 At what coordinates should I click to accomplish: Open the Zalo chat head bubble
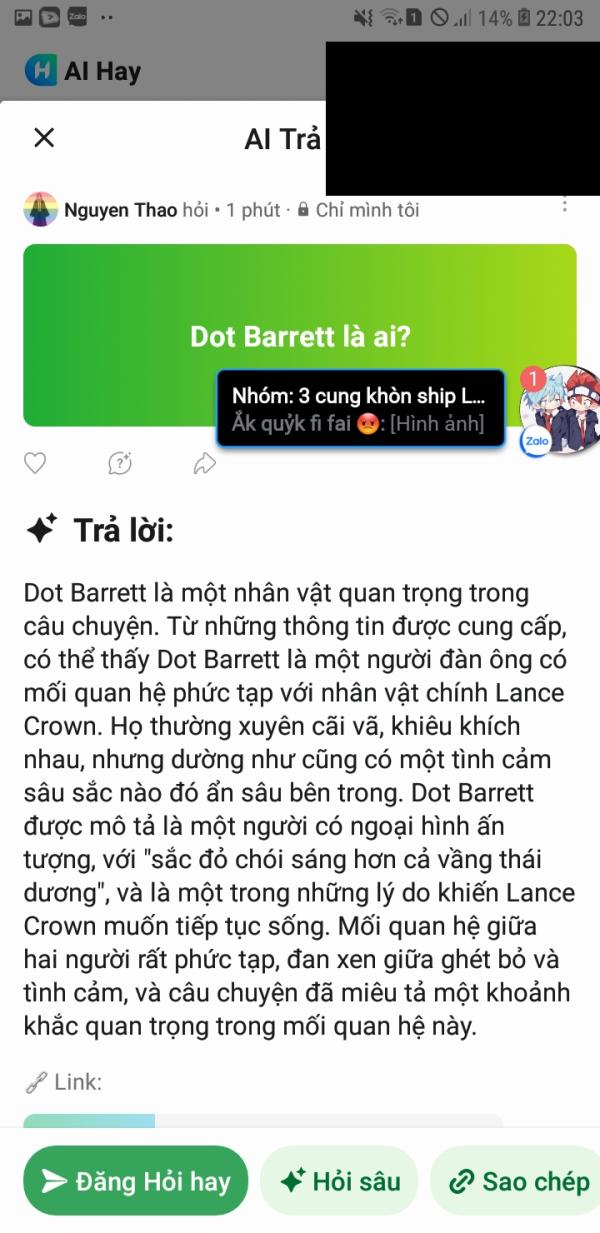click(x=562, y=410)
